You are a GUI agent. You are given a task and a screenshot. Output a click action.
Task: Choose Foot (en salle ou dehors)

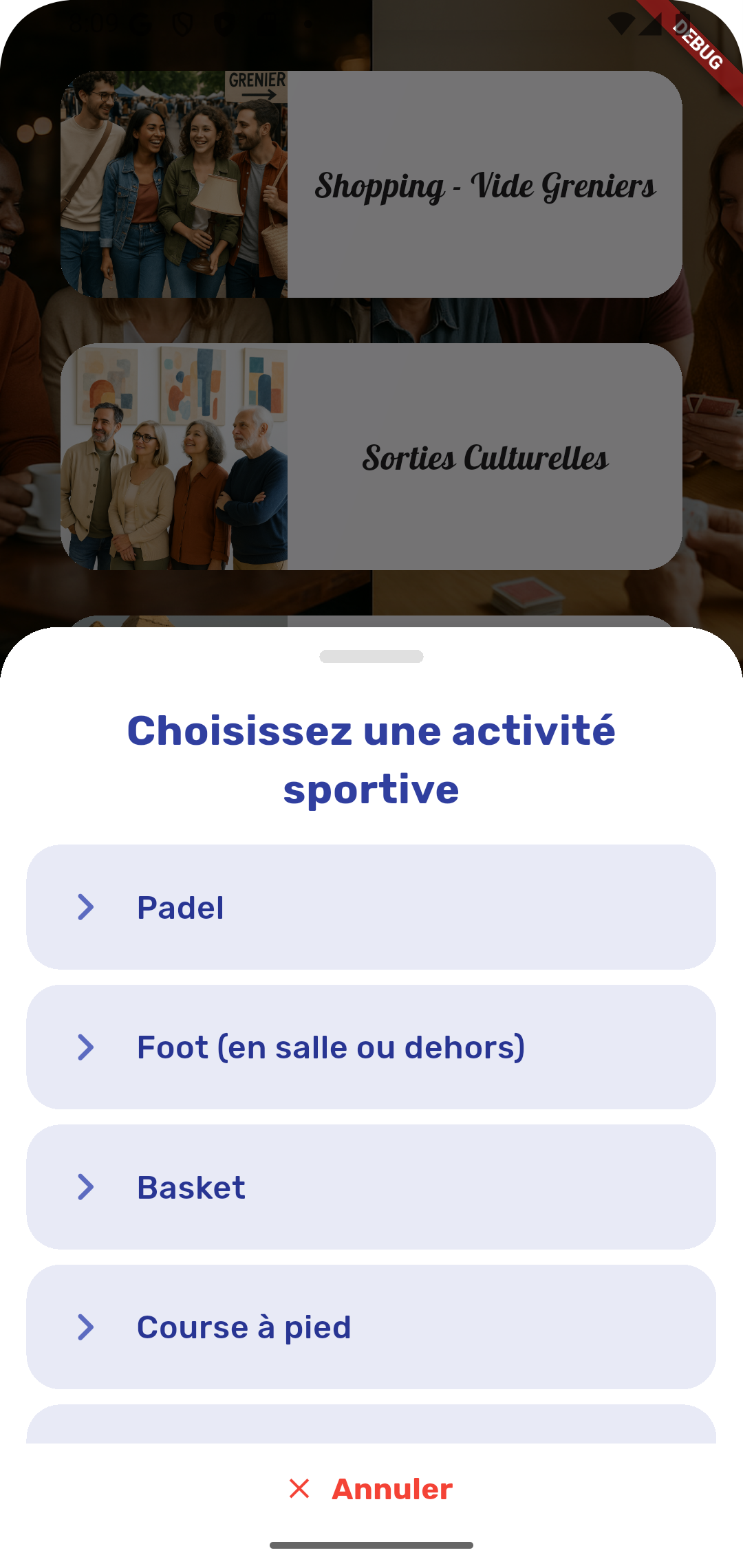click(x=371, y=1047)
